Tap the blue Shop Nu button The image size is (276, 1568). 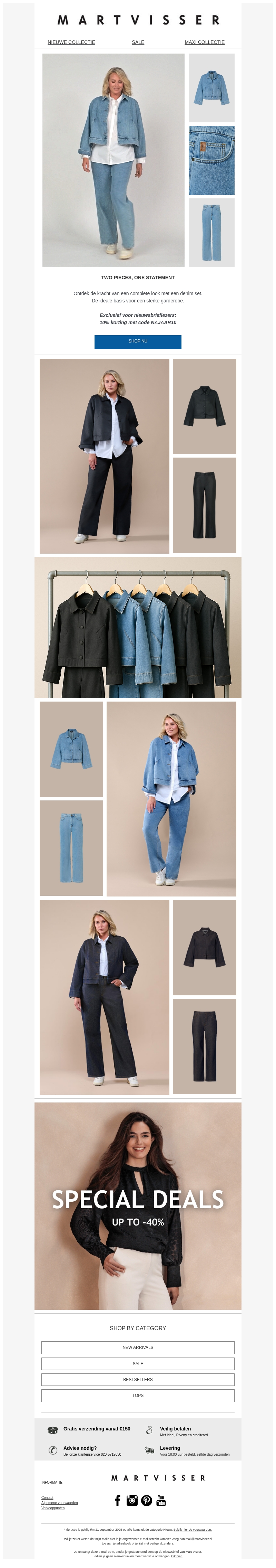pos(137,341)
